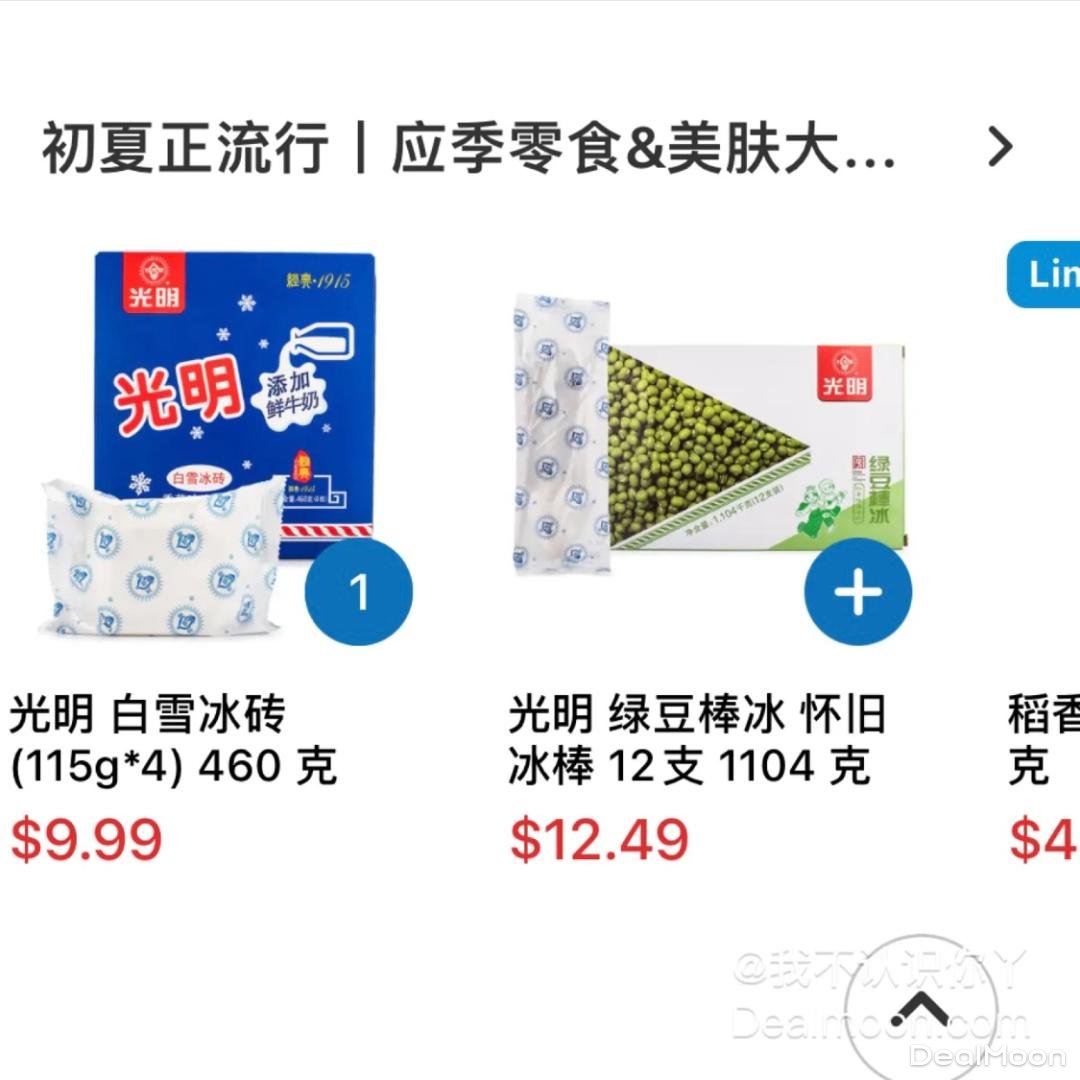1080x1080 pixels.
Task: Open the 初夏正流行 section arrow
Action: (x=998, y=148)
